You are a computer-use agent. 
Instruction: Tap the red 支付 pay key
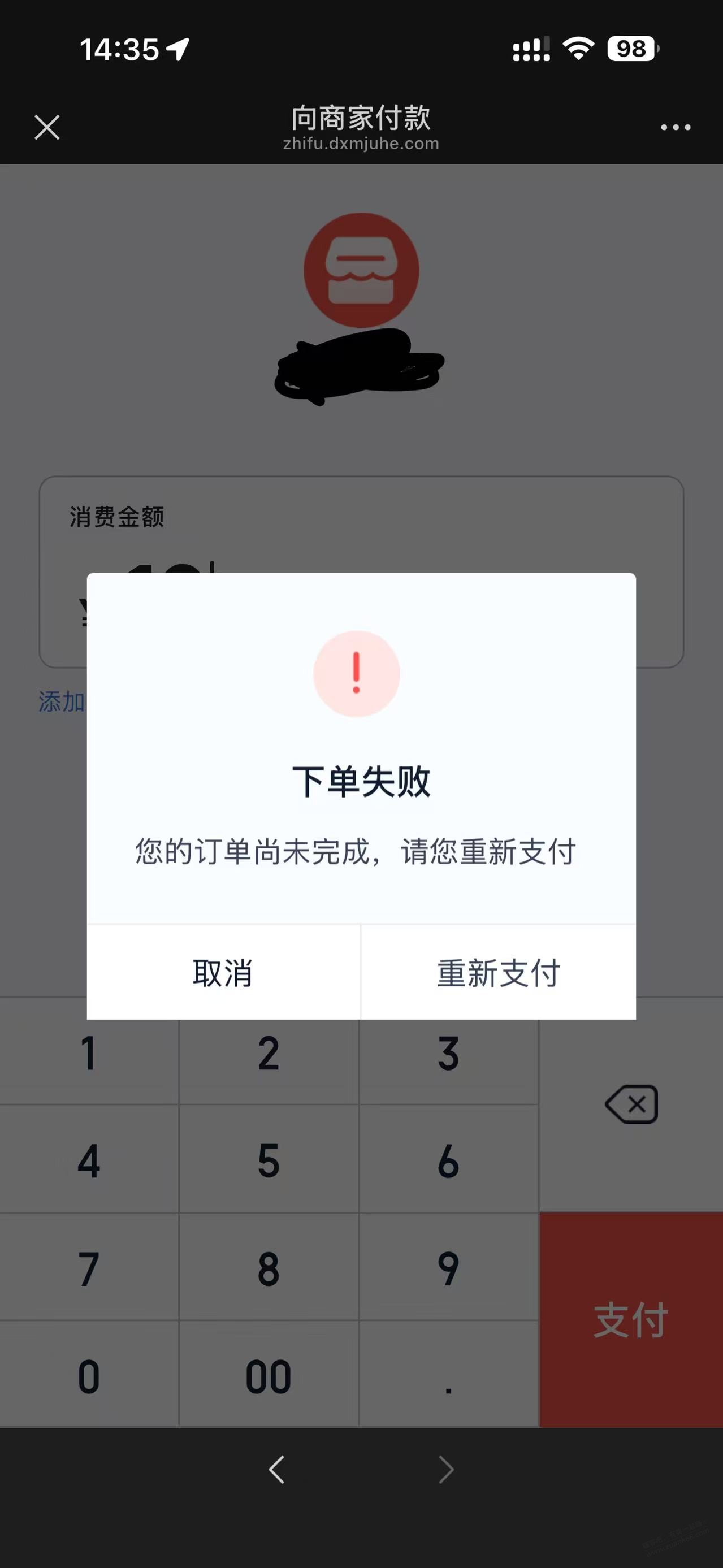pos(631,1320)
